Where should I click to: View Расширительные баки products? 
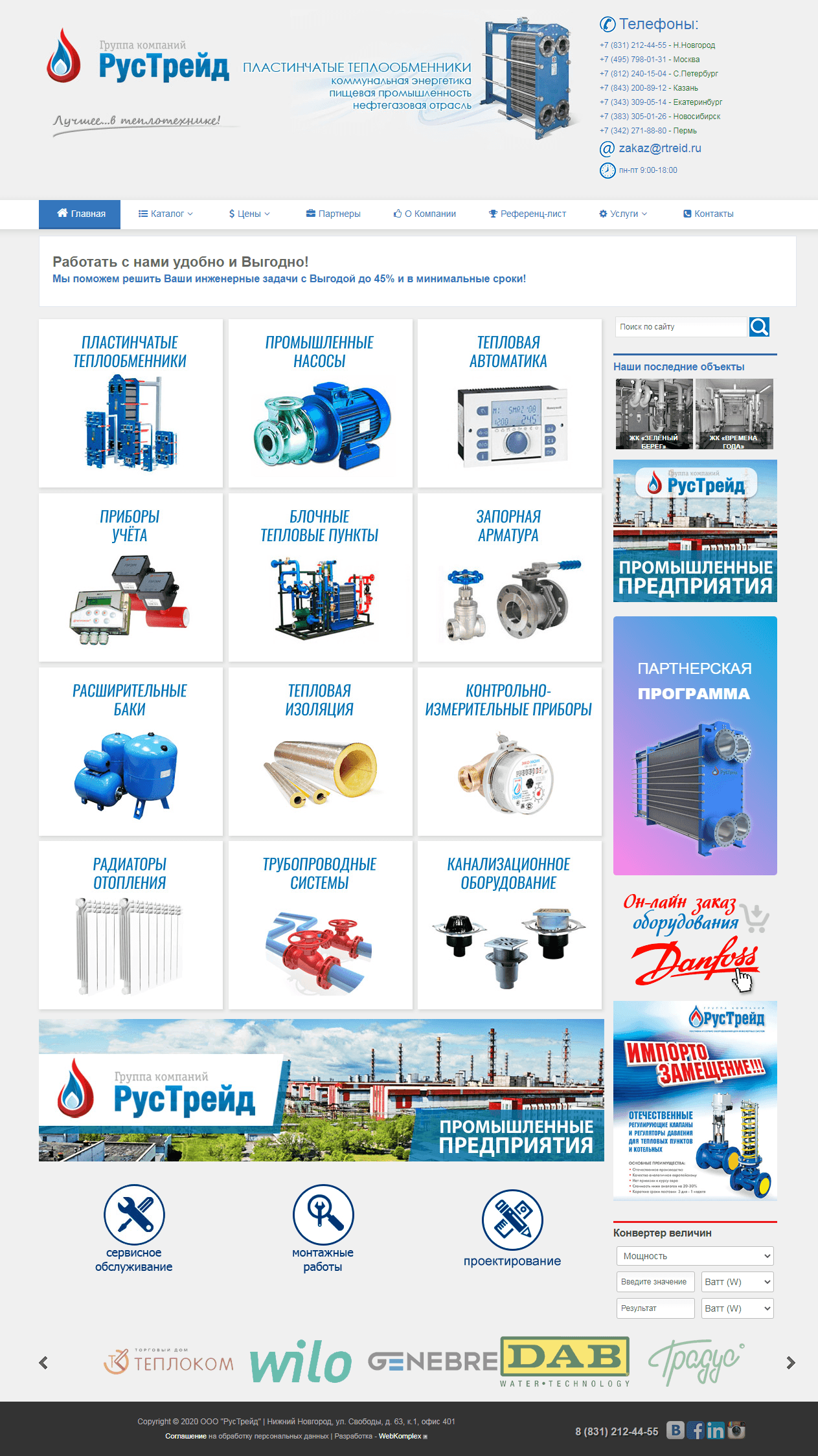click(x=130, y=751)
